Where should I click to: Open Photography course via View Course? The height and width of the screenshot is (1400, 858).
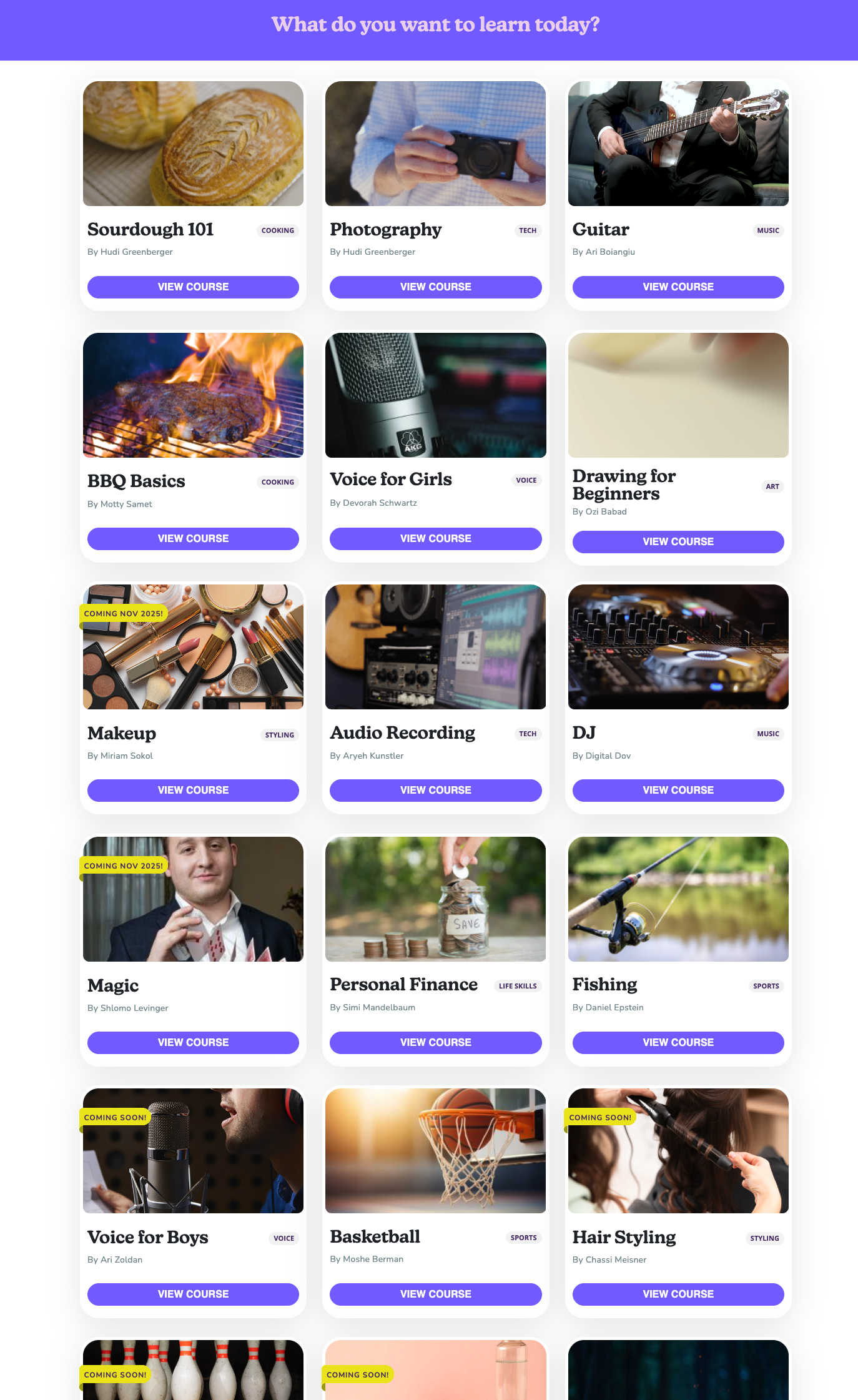[435, 287]
